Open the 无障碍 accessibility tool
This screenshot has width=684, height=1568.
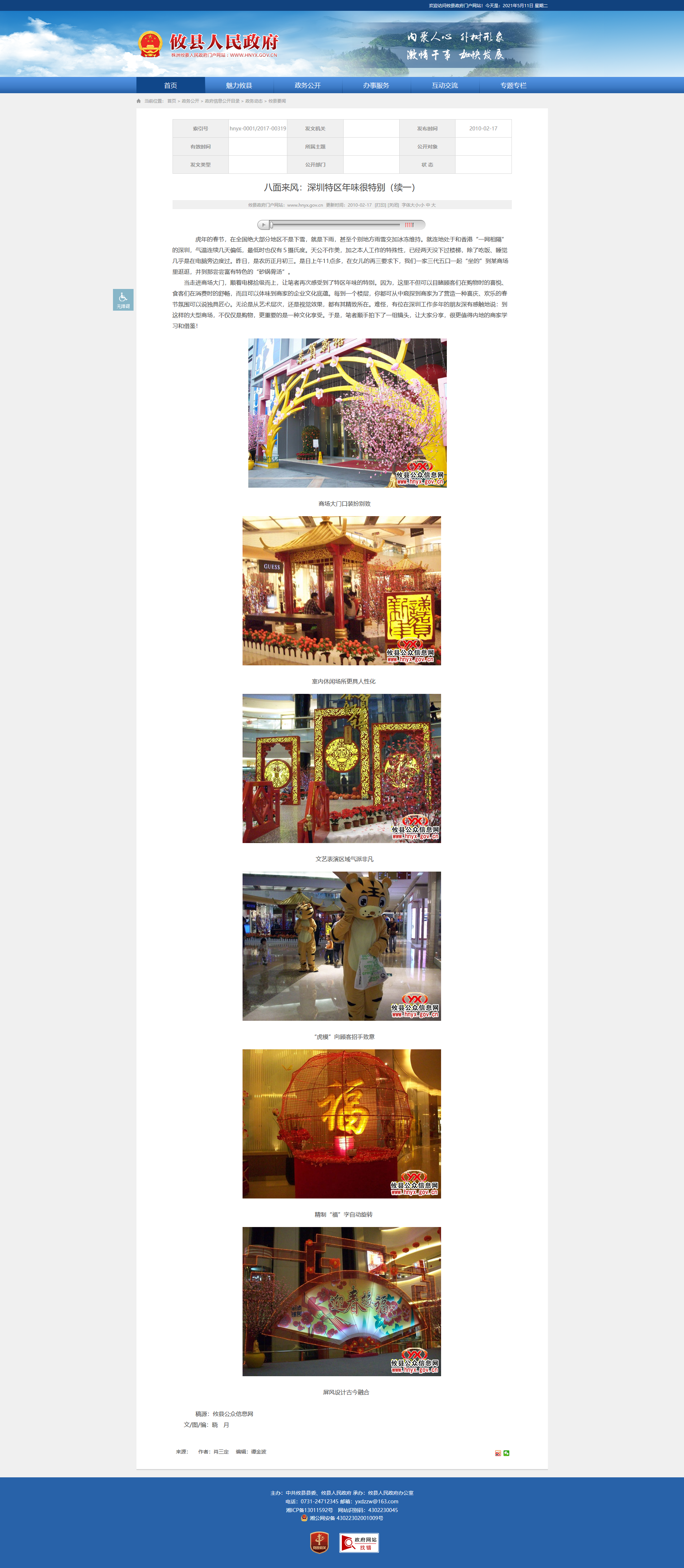click(x=123, y=299)
